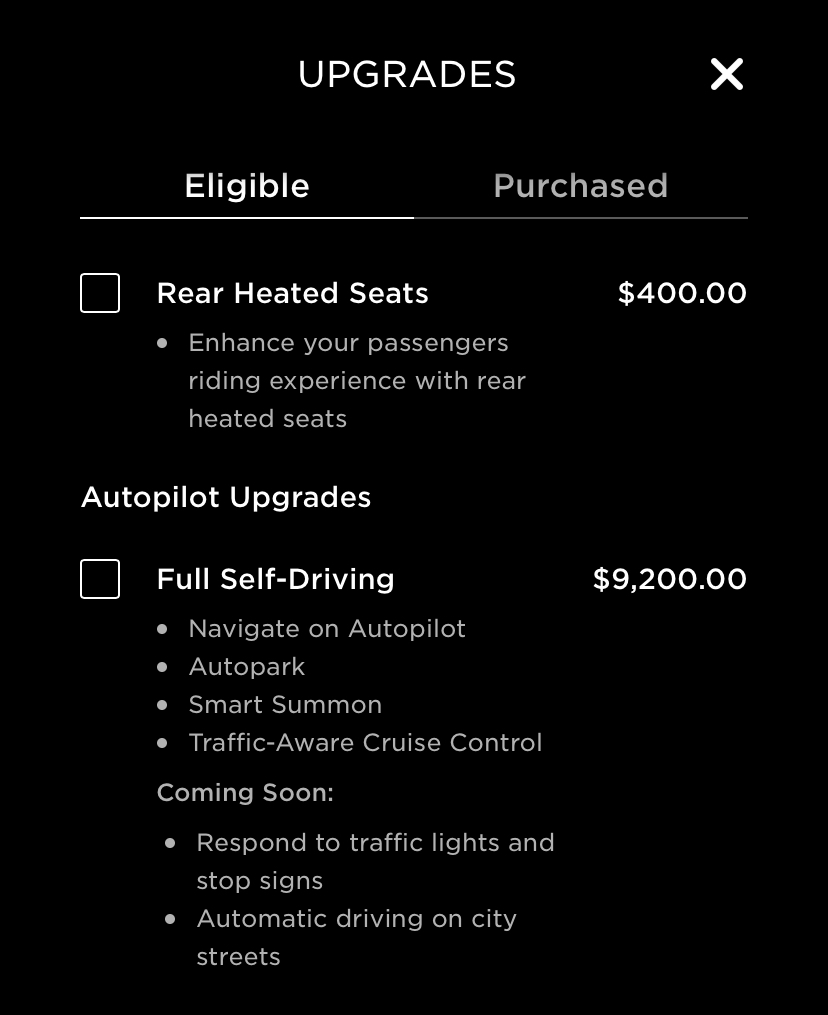Close the Upgrades screen
Viewport: 828px width, 1015px height.
[727, 74]
